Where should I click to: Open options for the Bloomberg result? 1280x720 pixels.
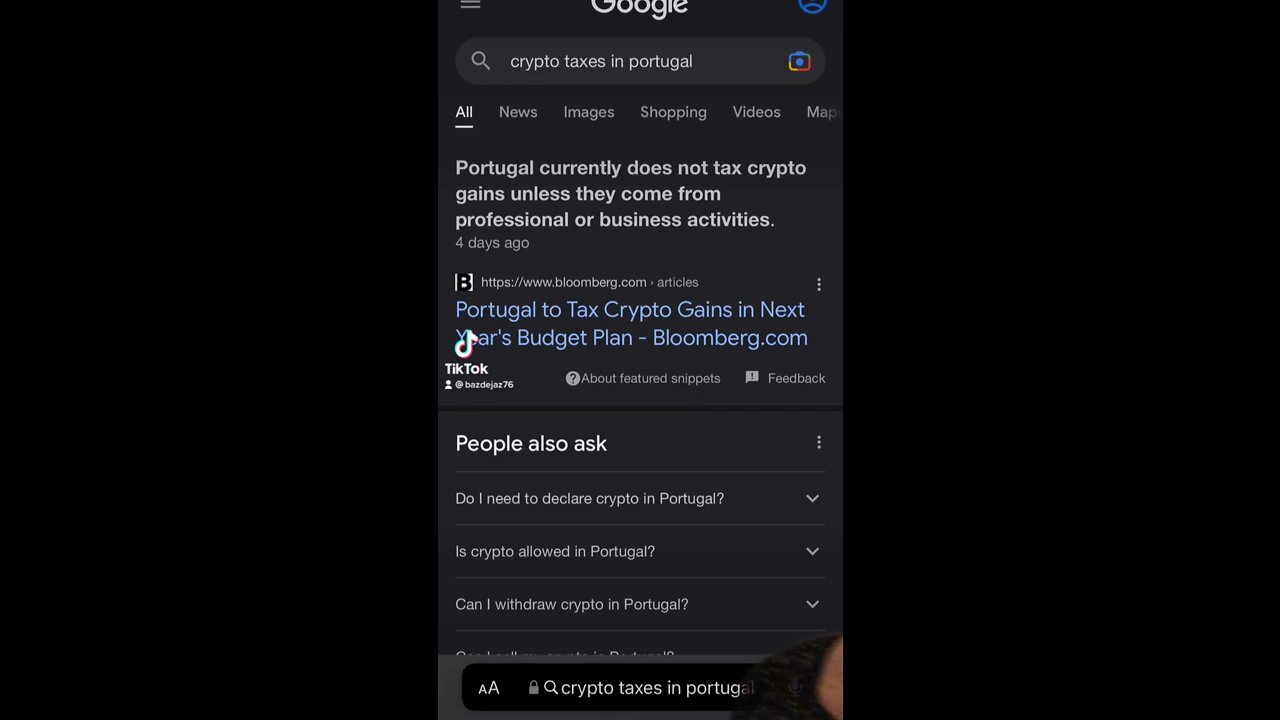[x=819, y=284]
